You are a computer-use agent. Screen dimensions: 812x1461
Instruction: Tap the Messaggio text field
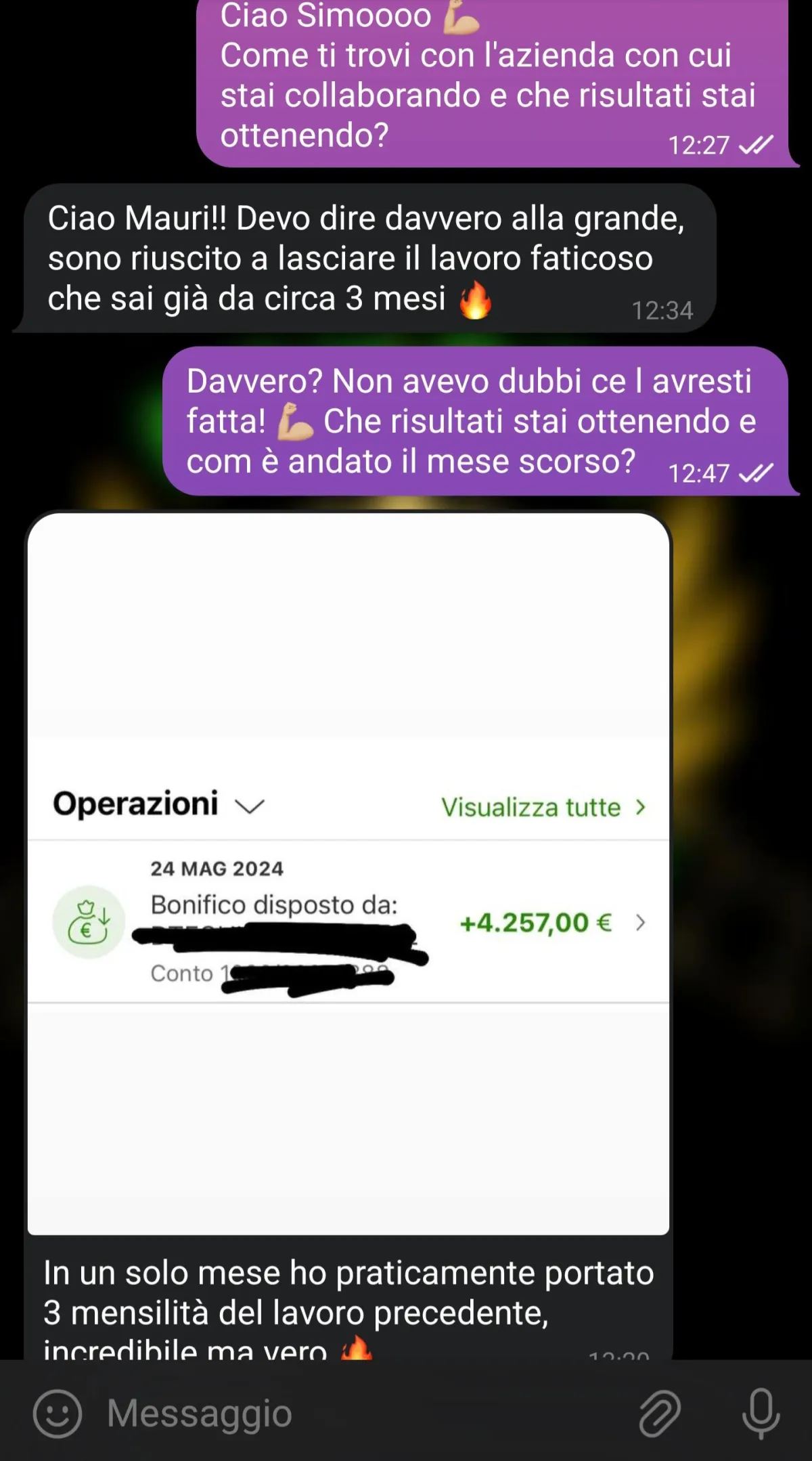click(x=359, y=1414)
